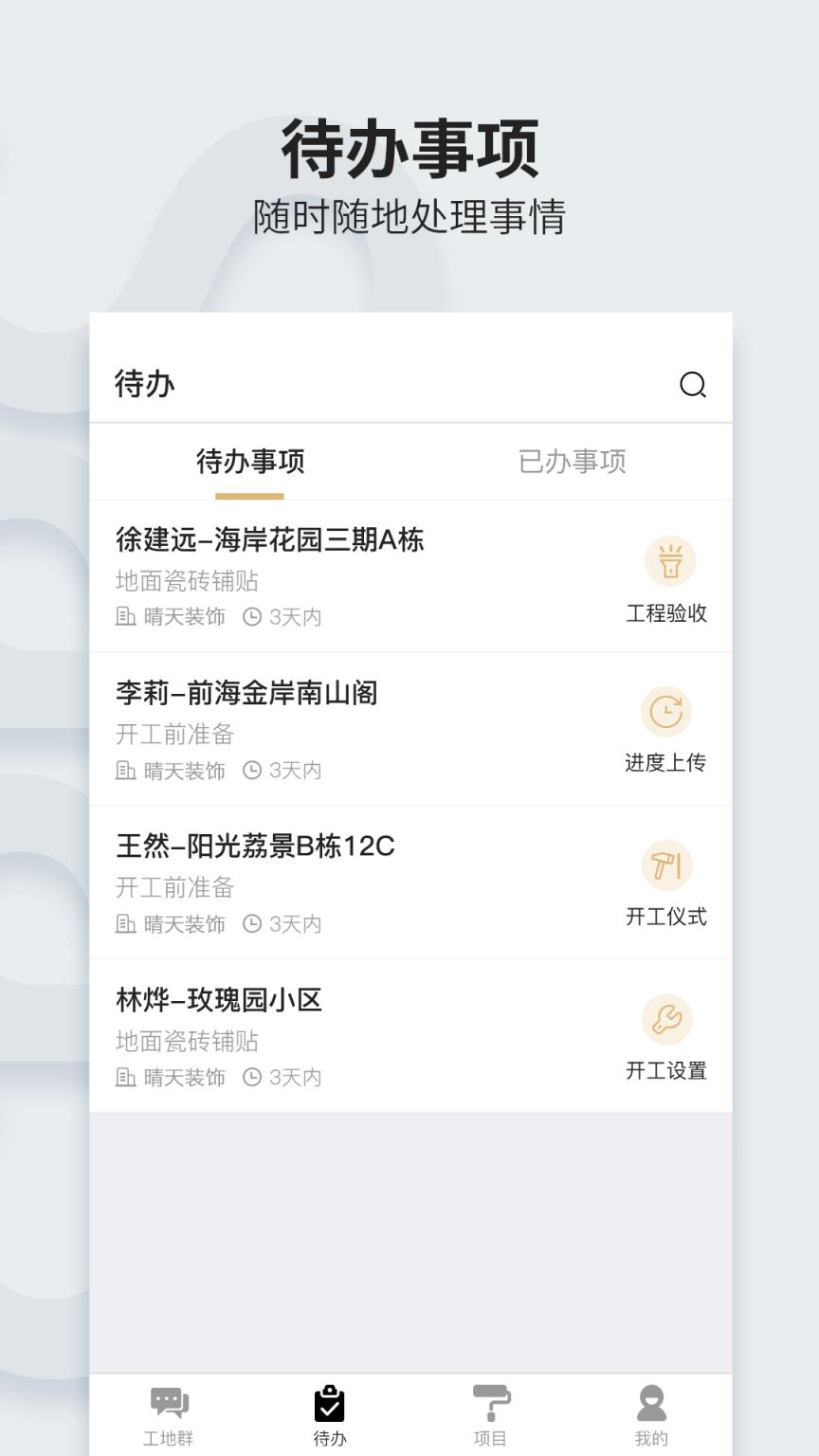This screenshot has width=819, height=1456.
Task: Click the building icon beside 晴天装饰
Action: coord(126,616)
